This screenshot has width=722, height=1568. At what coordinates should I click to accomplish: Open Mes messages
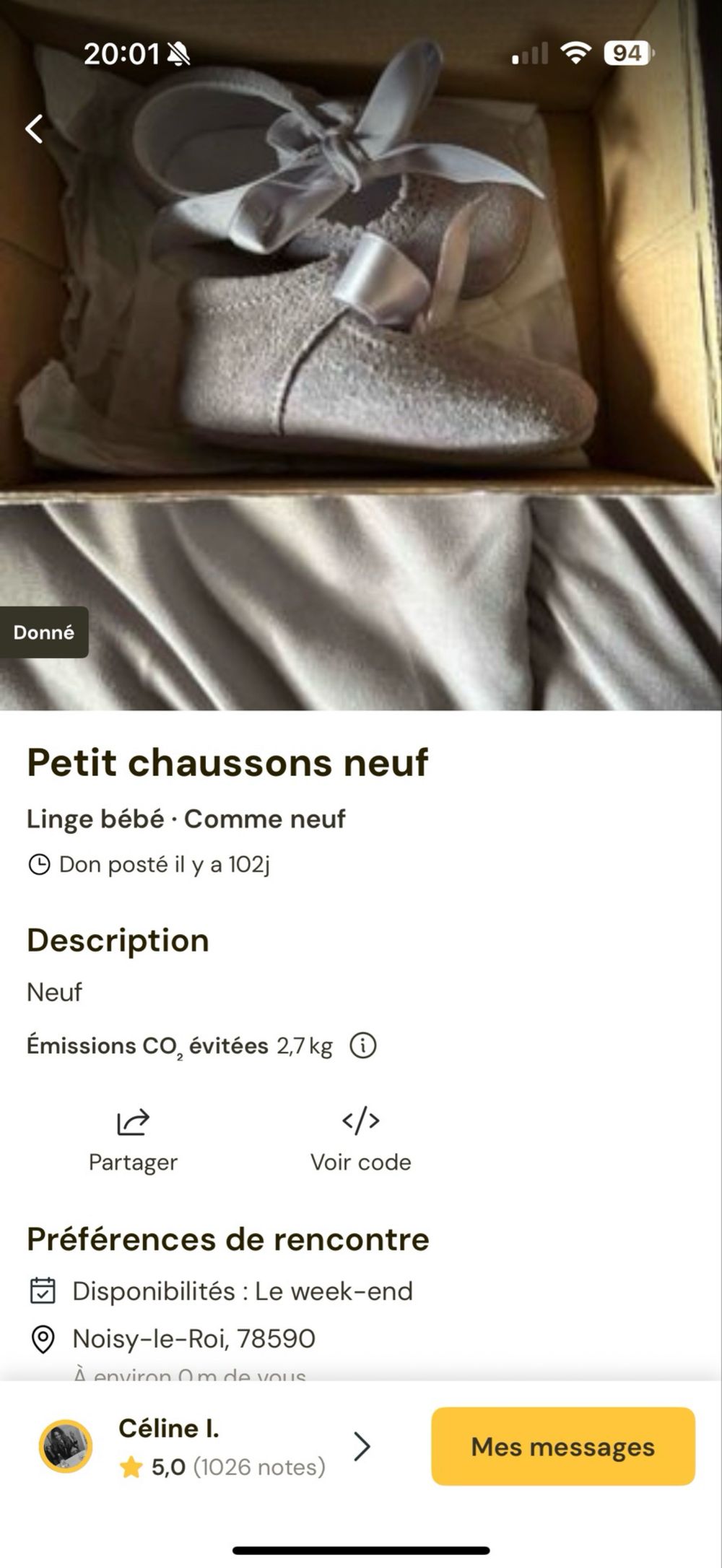(563, 1447)
